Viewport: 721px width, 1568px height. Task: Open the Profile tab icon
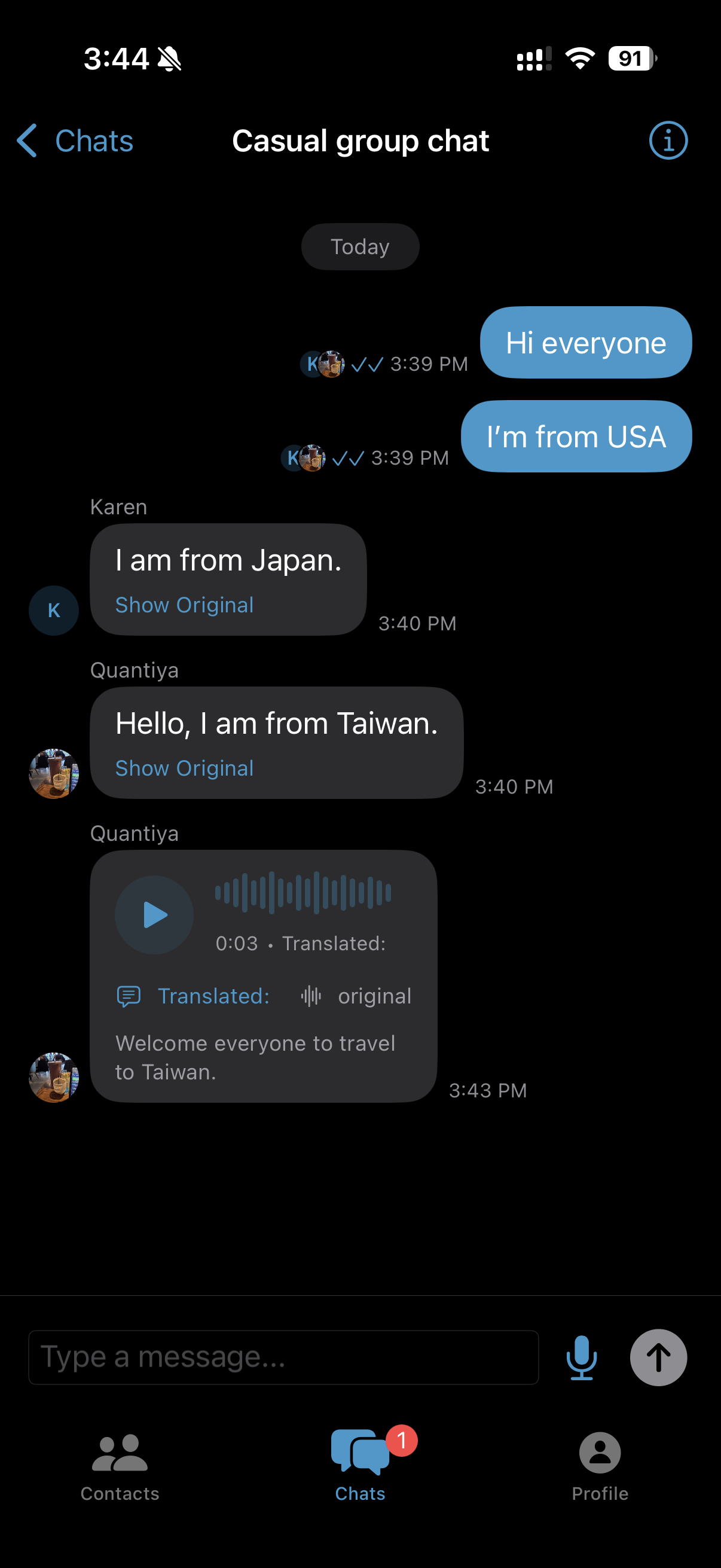(x=600, y=1453)
